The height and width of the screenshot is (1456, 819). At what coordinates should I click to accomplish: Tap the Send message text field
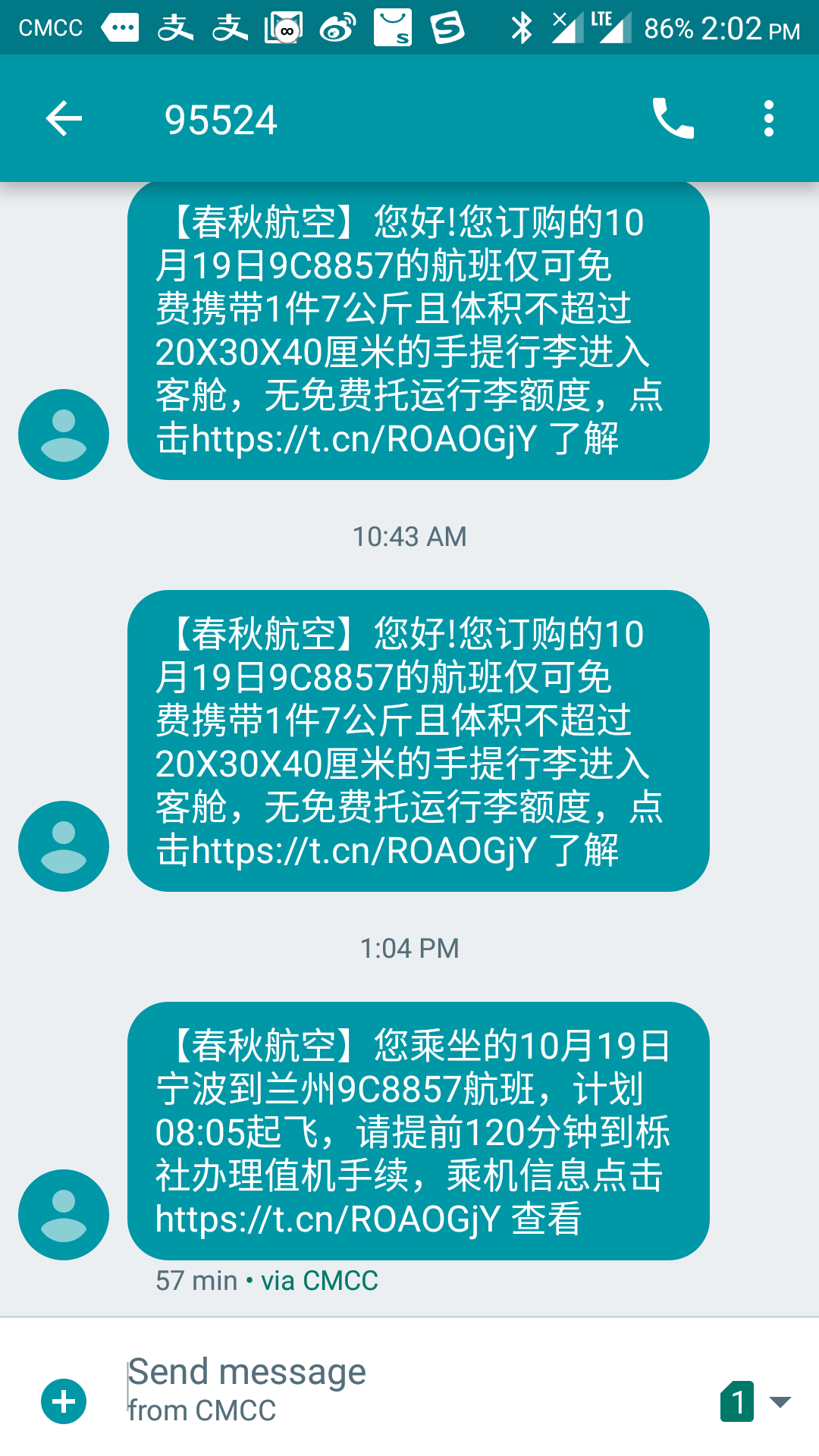coord(409,1389)
